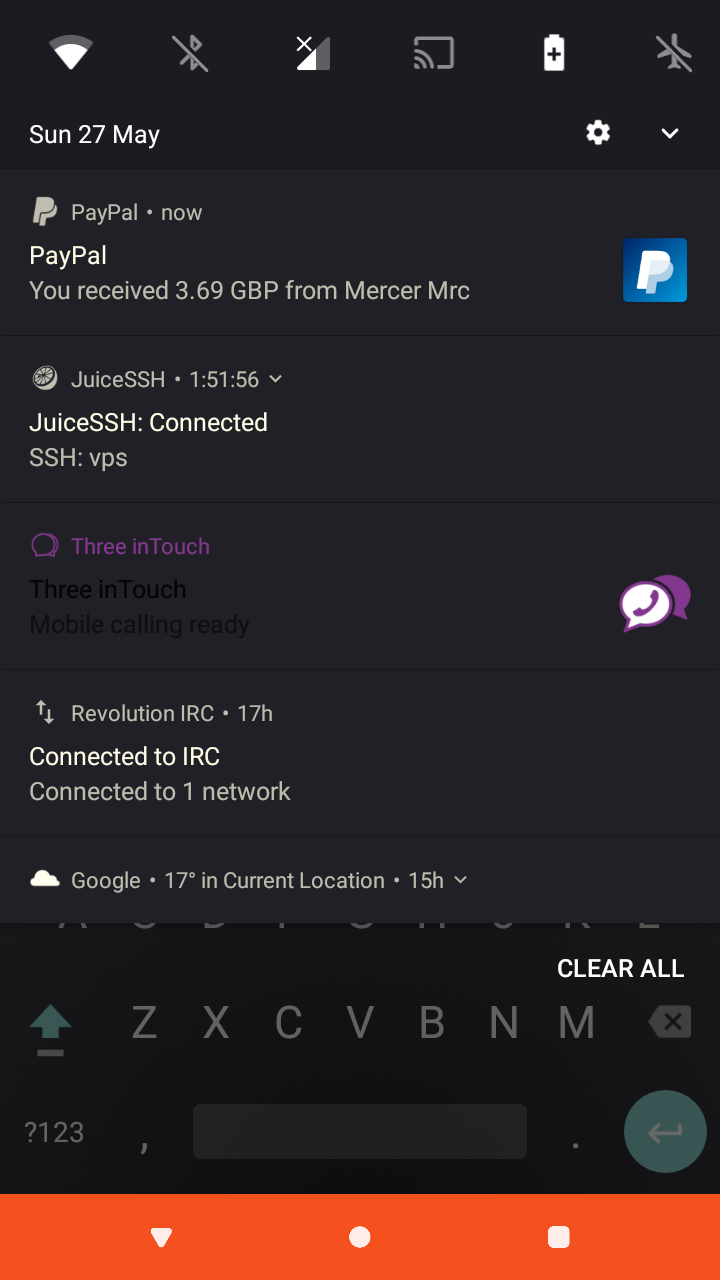Toggle the Wi-Fi quick setting

[71, 53]
